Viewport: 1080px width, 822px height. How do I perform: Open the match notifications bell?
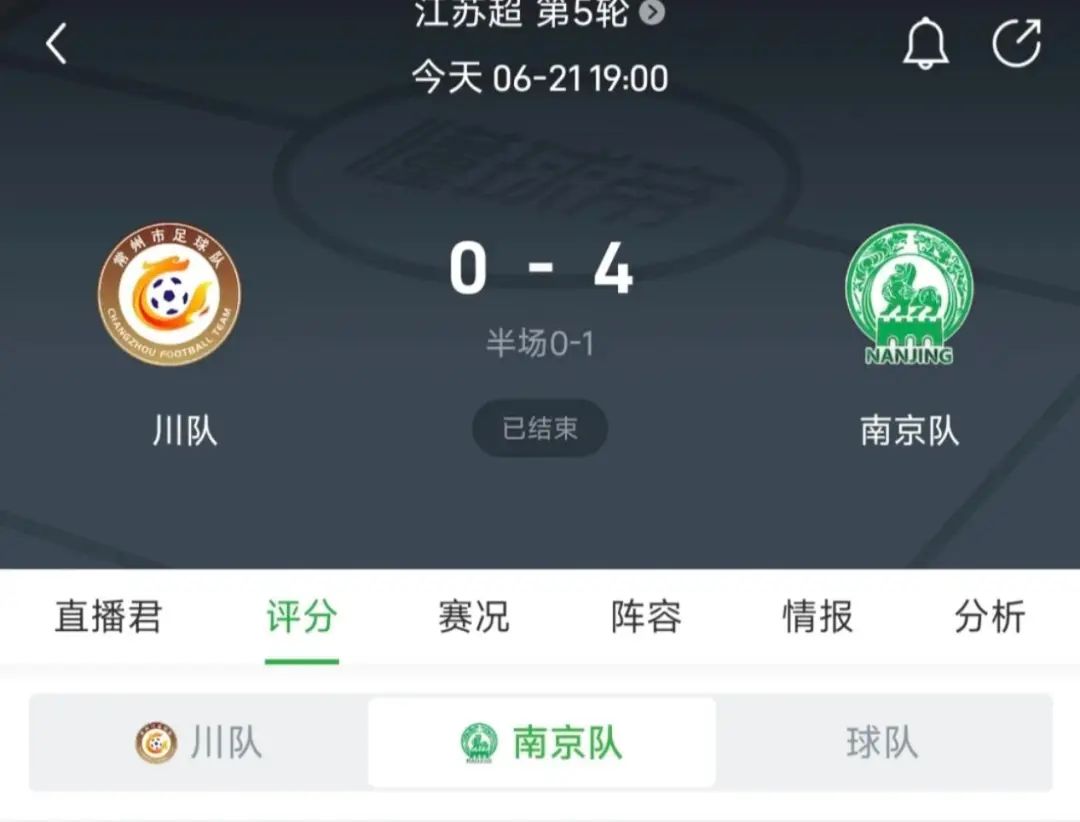tap(925, 45)
